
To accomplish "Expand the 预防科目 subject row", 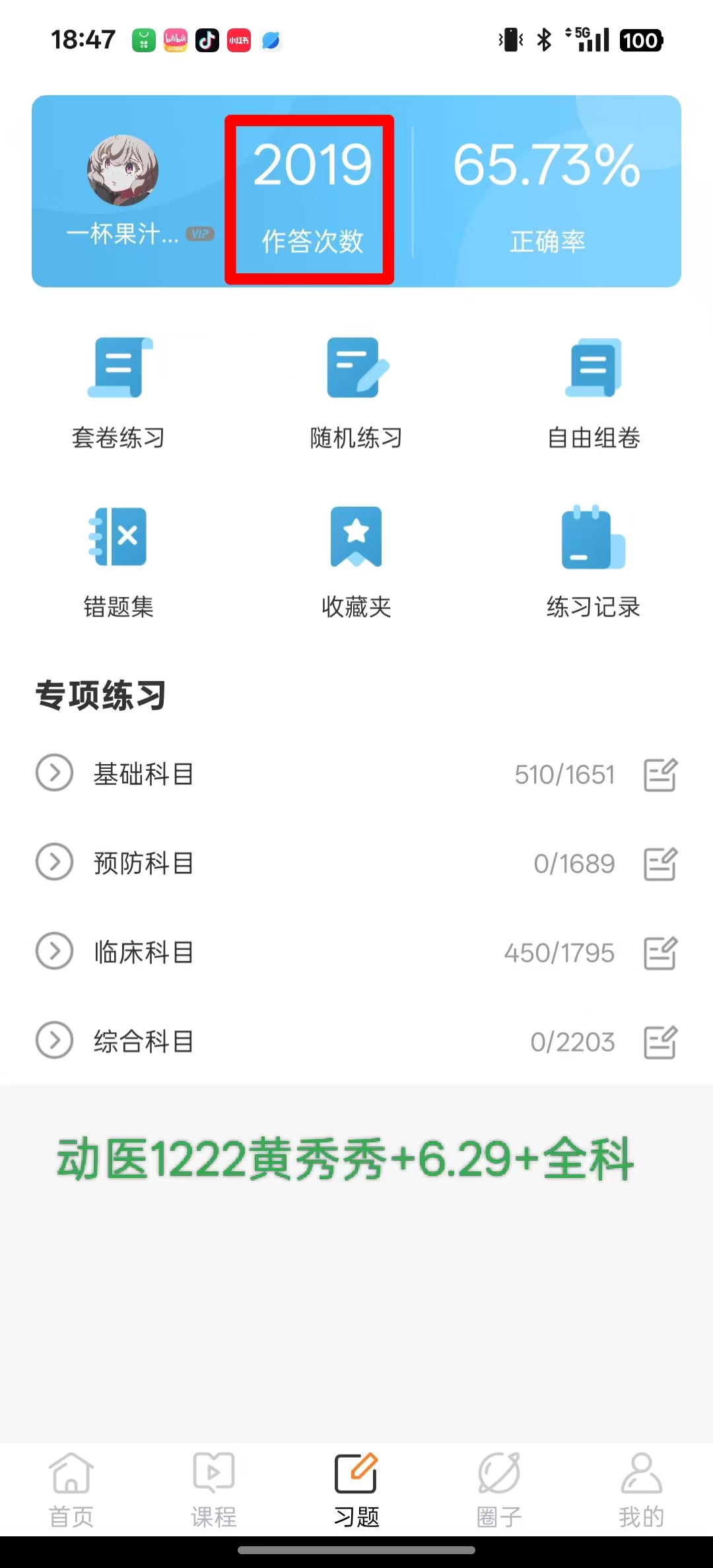I will 54,862.
